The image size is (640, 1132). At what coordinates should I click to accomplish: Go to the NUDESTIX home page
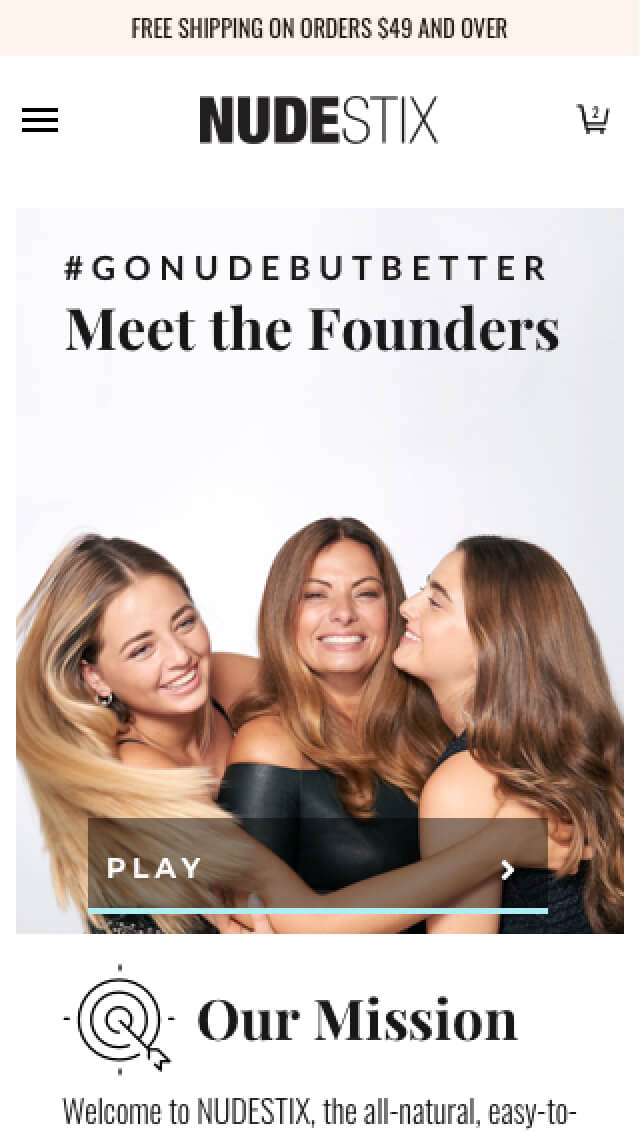point(318,121)
